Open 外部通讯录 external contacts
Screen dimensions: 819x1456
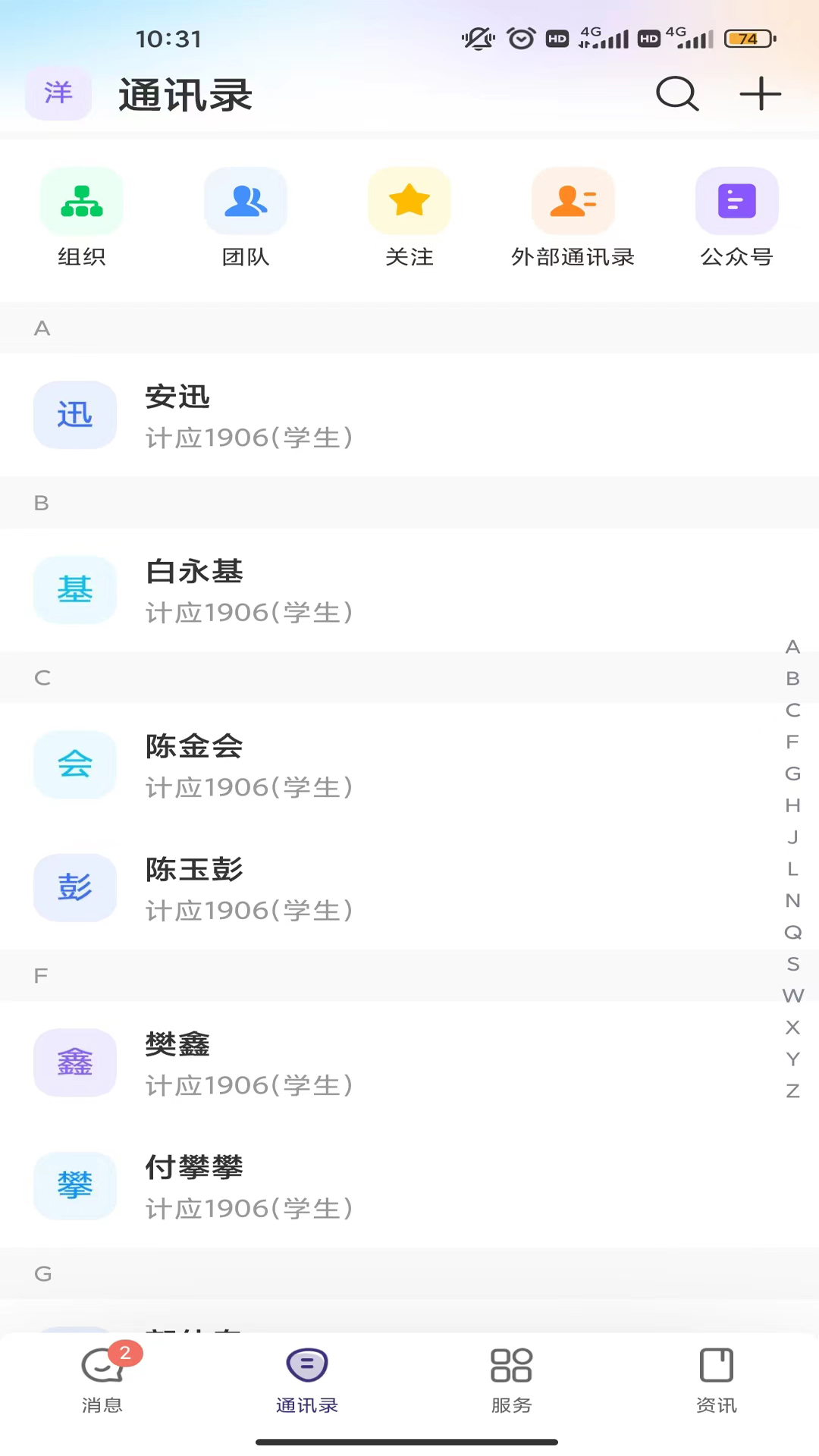pyautogui.click(x=573, y=218)
